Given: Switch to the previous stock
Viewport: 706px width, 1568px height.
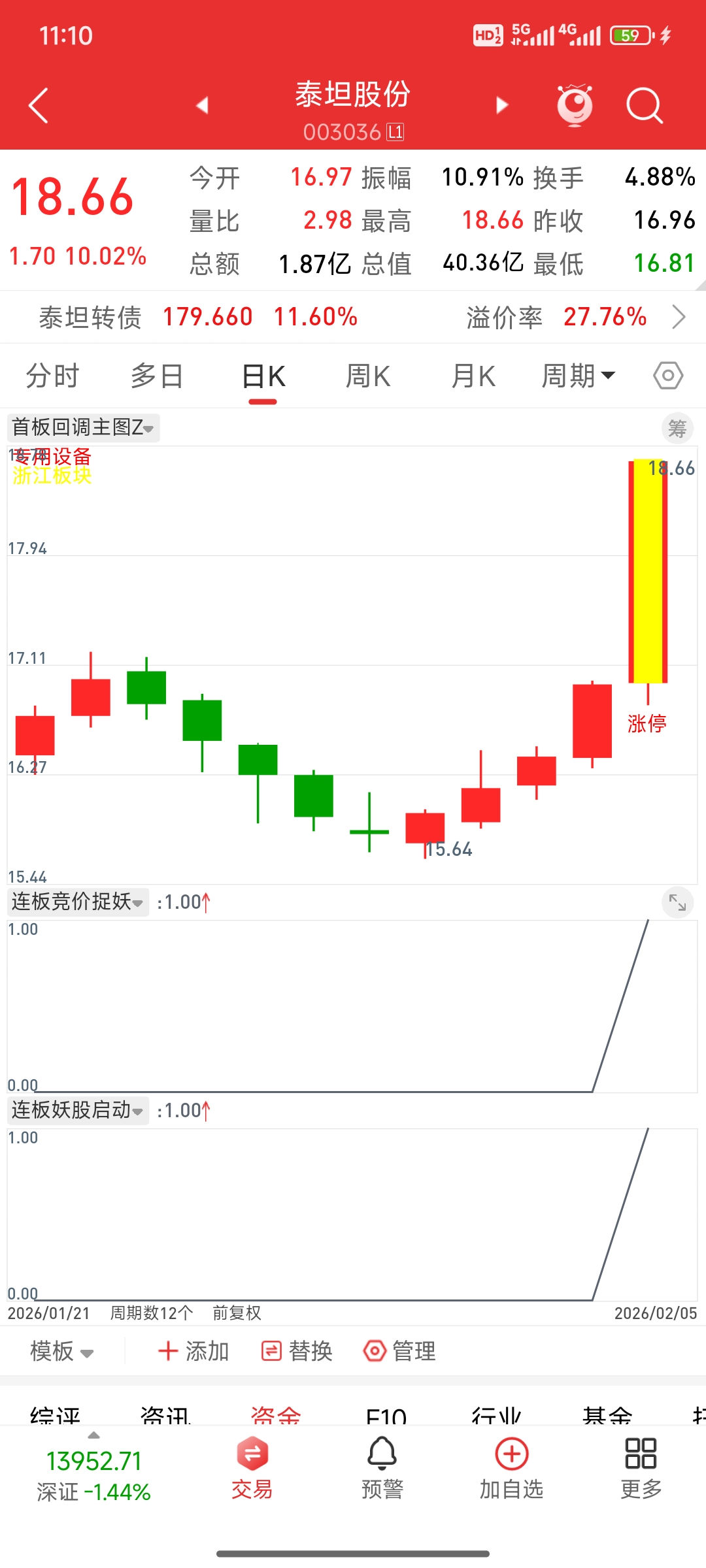Looking at the screenshot, I should coord(202,105).
